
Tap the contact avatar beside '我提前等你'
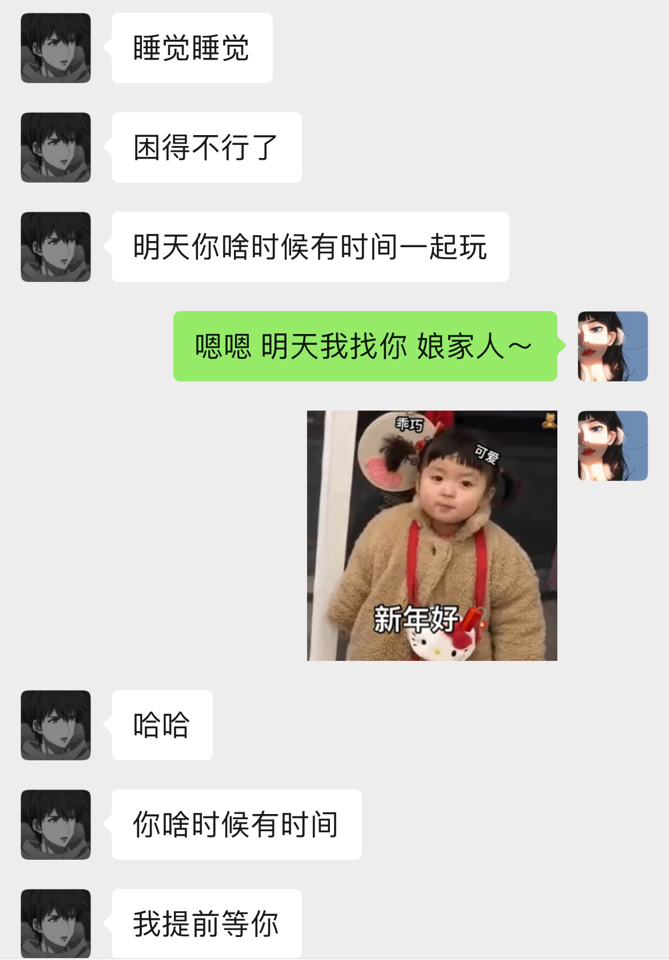coord(56,923)
